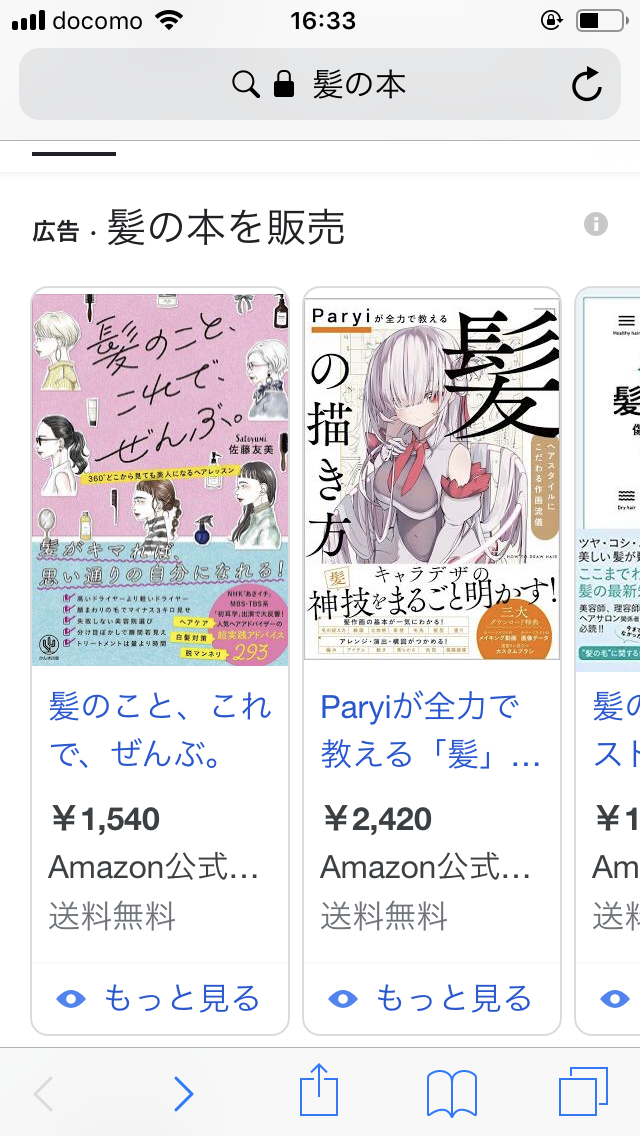Share this page
Viewport: 640px width, 1136px height.
(319, 1092)
